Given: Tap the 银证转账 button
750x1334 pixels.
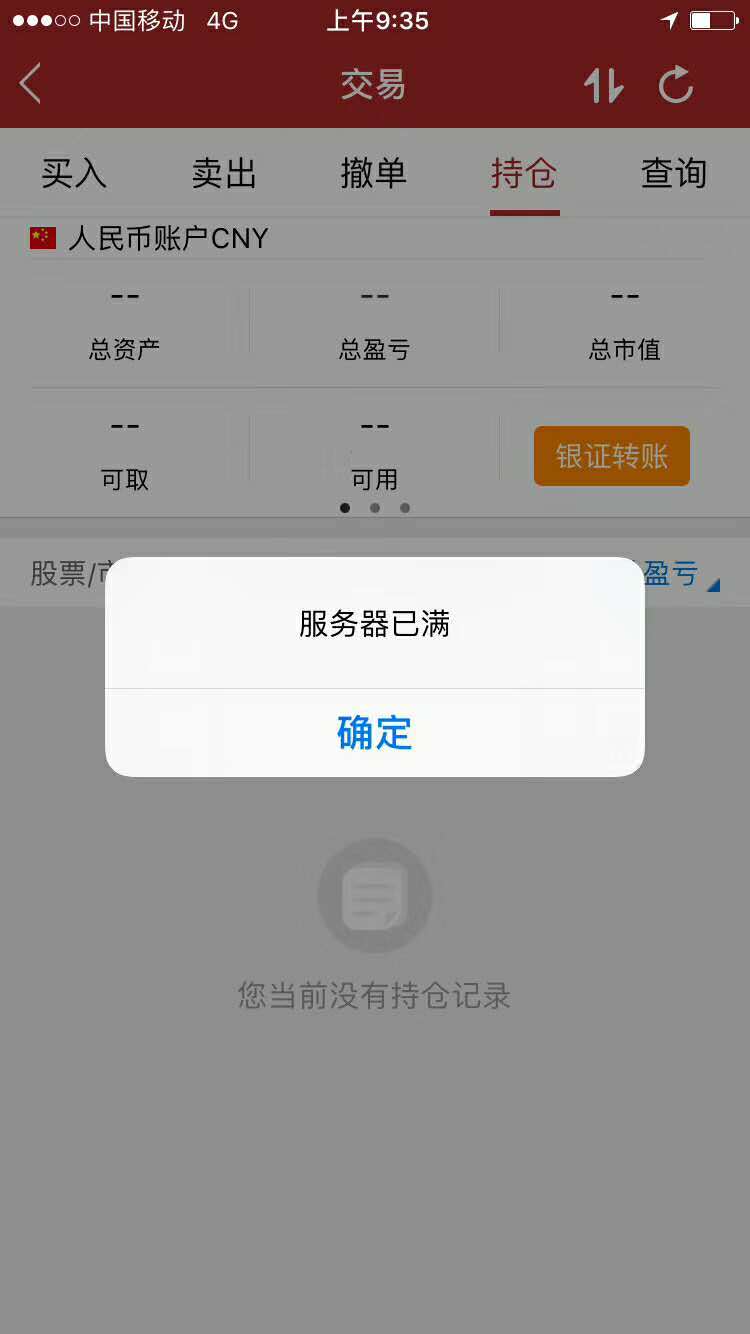Looking at the screenshot, I should point(612,456).
